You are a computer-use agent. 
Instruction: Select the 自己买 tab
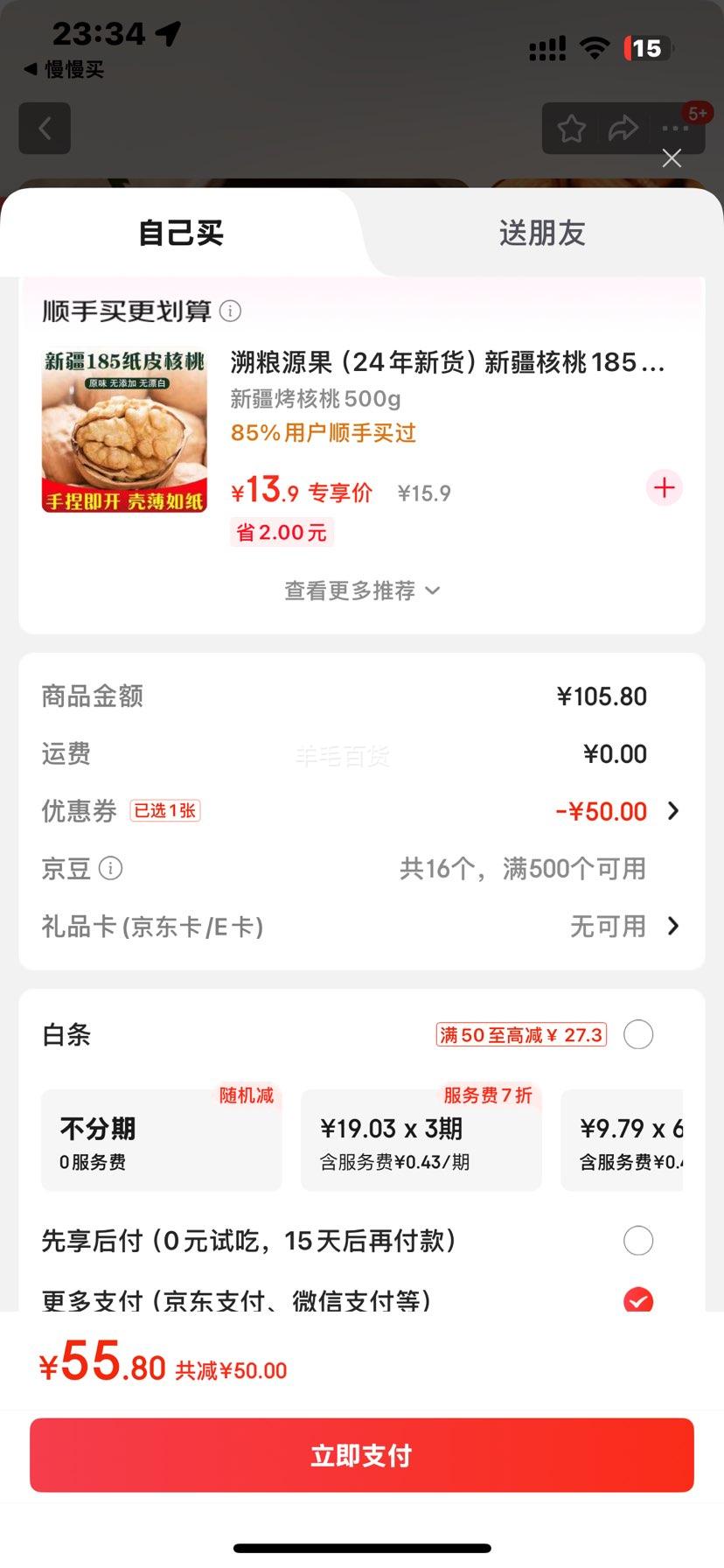(181, 234)
